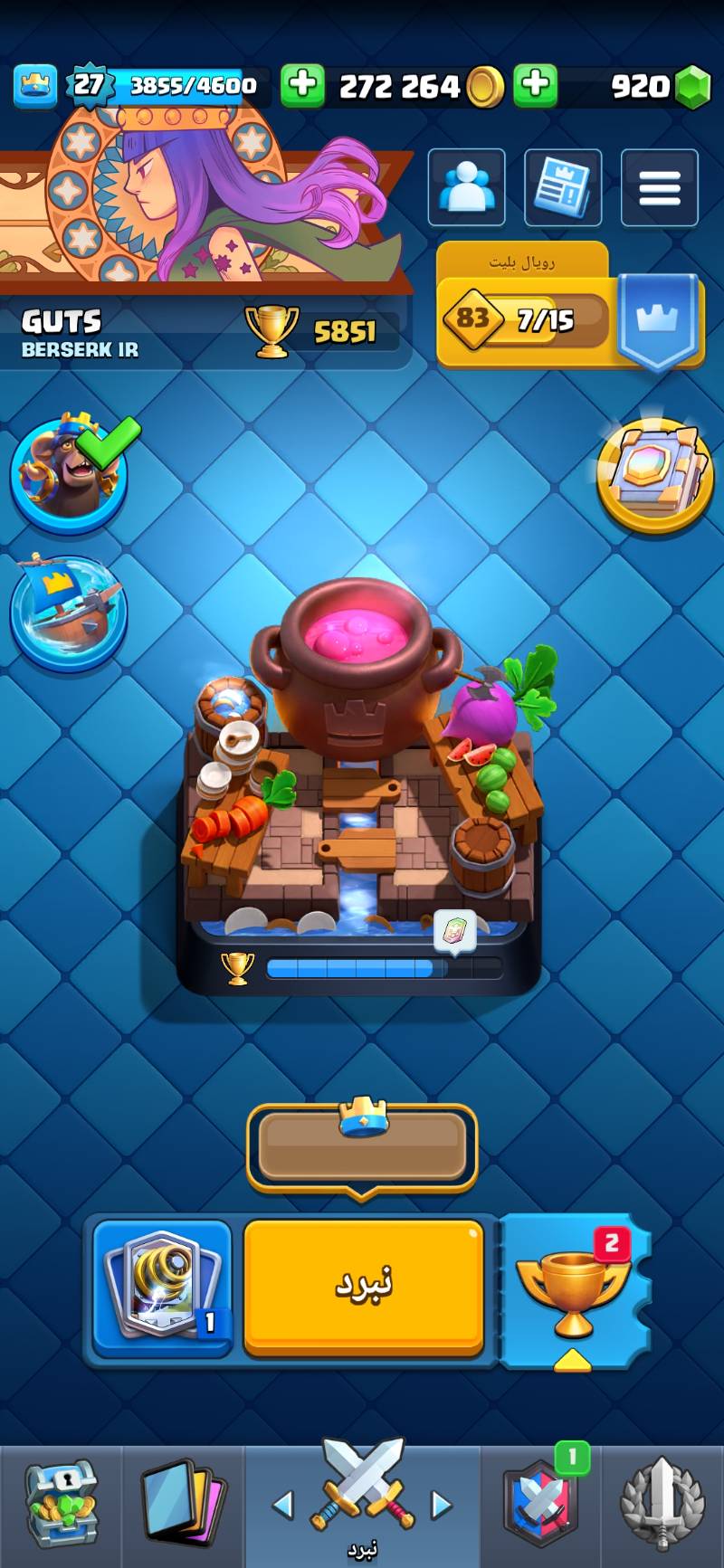Start a match with the yellow نبرد button
Image resolution: width=724 pixels, height=1568 pixels.
364,1287
